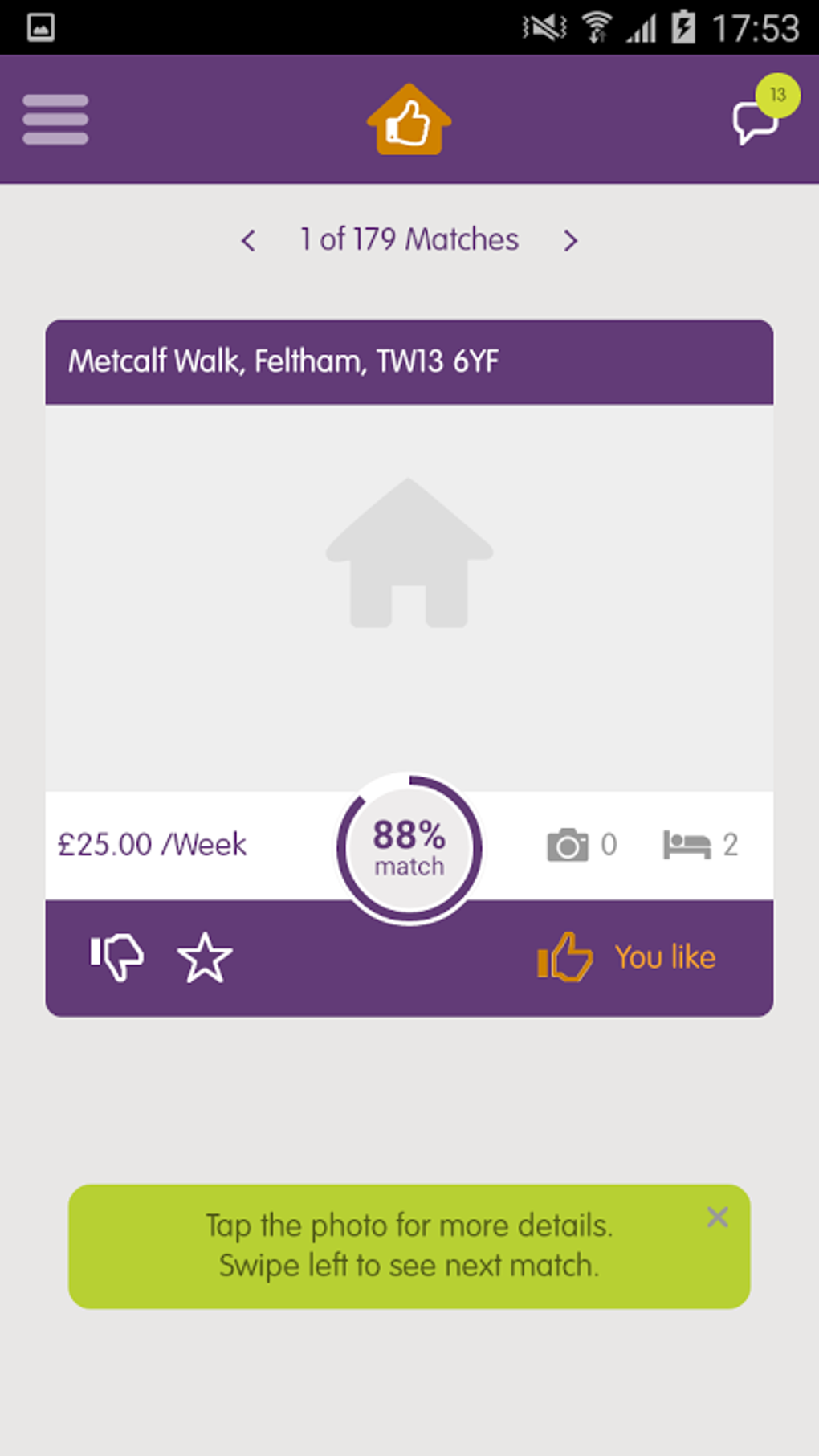Dislike this property with the thumbs-down icon
The image size is (819, 1456).
116,956
